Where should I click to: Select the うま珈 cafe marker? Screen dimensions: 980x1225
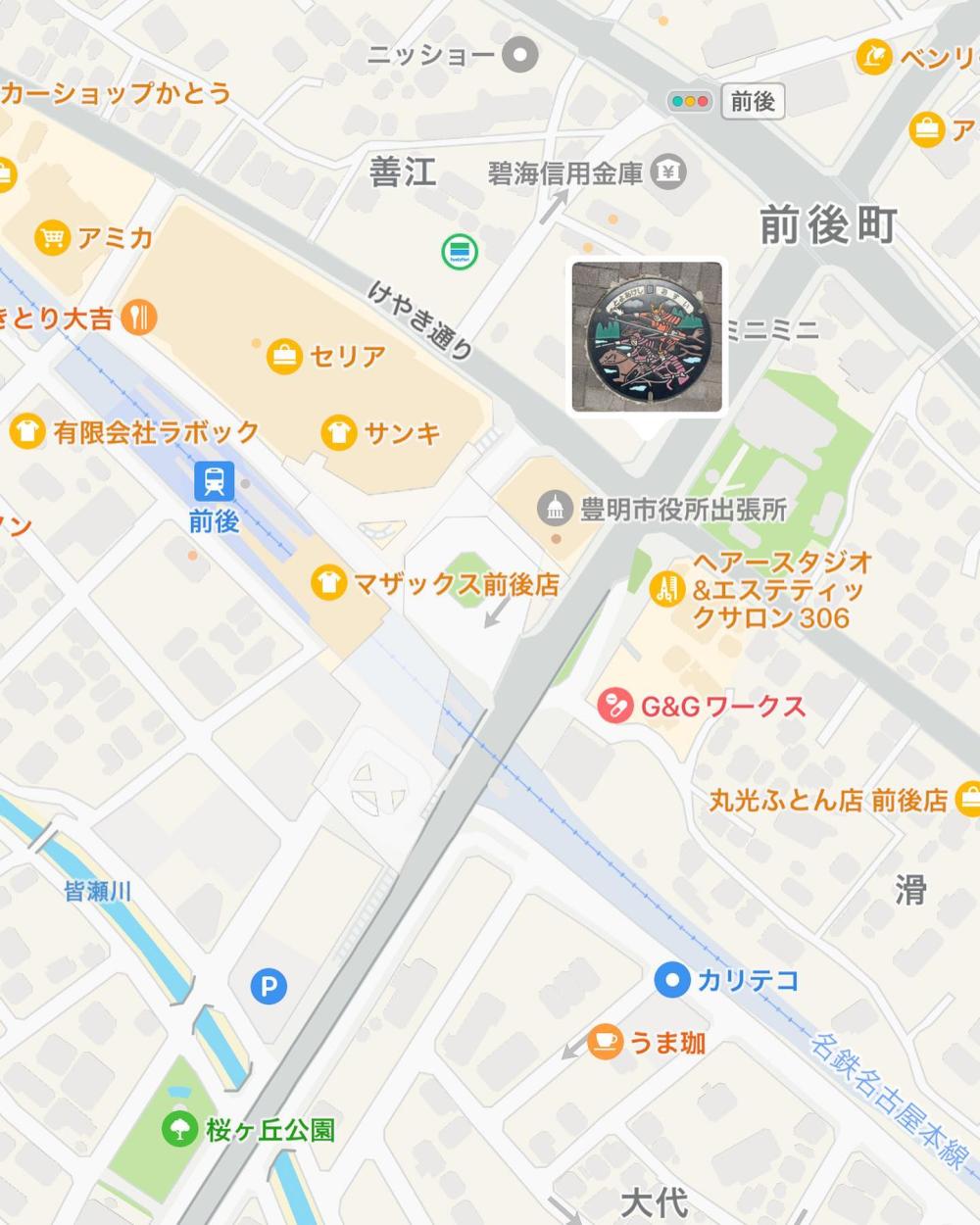[x=606, y=1042]
